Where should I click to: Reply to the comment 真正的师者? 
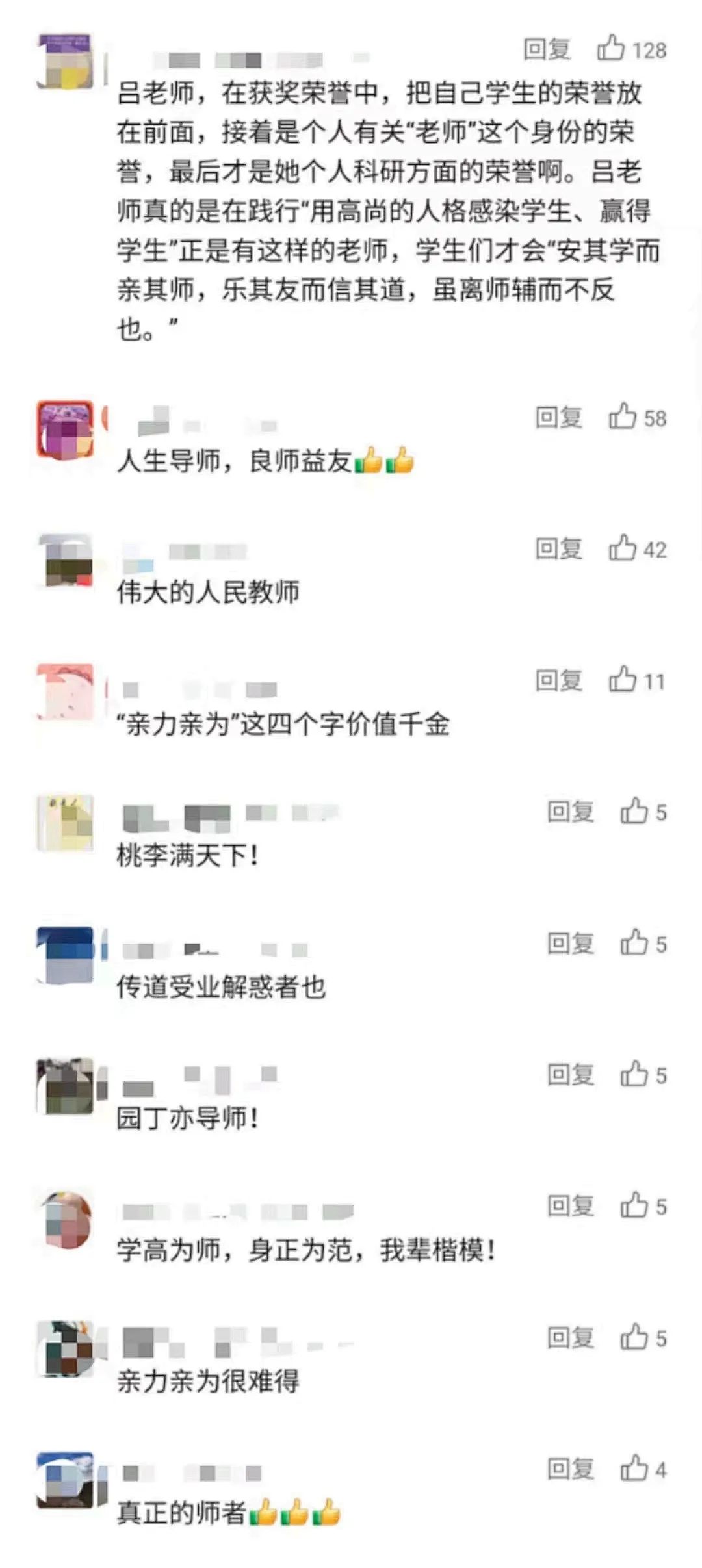pos(571,1469)
